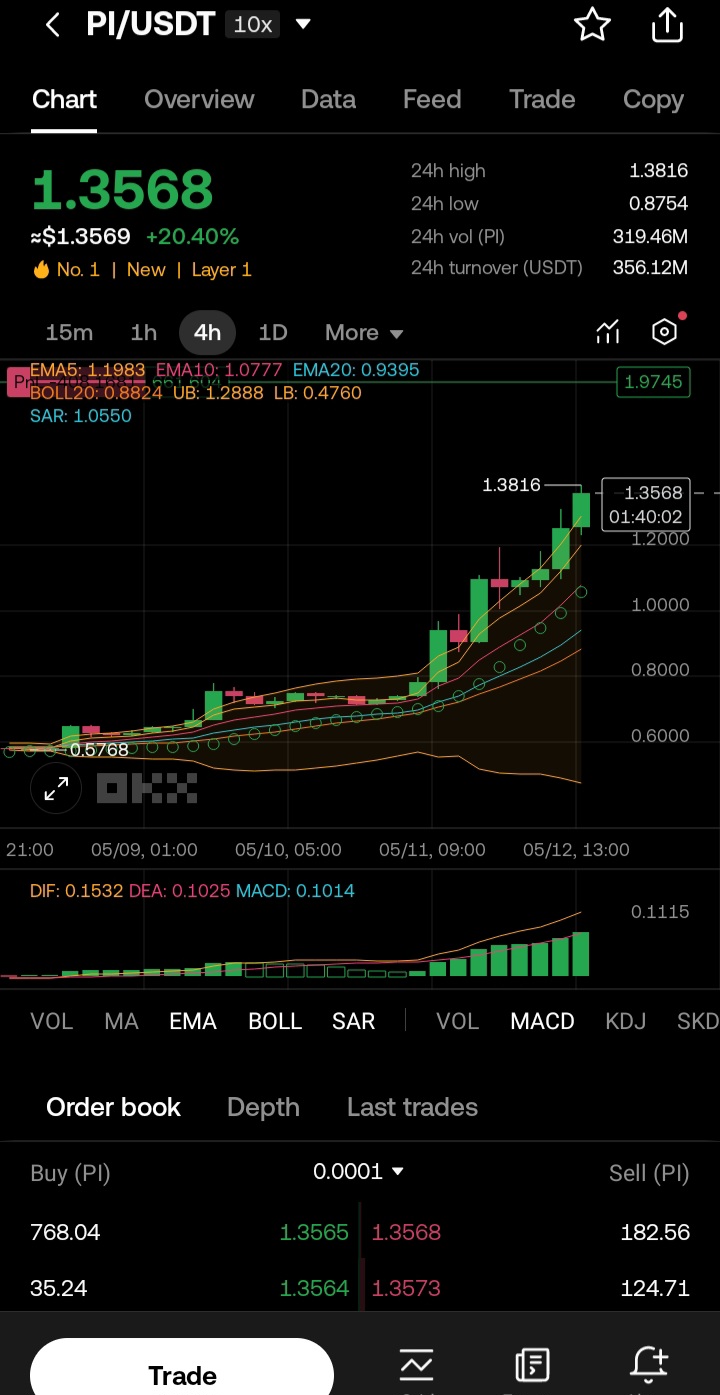This screenshot has width=720, height=1395.
Task: Expand the More timeframes dropdown
Action: 363,332
